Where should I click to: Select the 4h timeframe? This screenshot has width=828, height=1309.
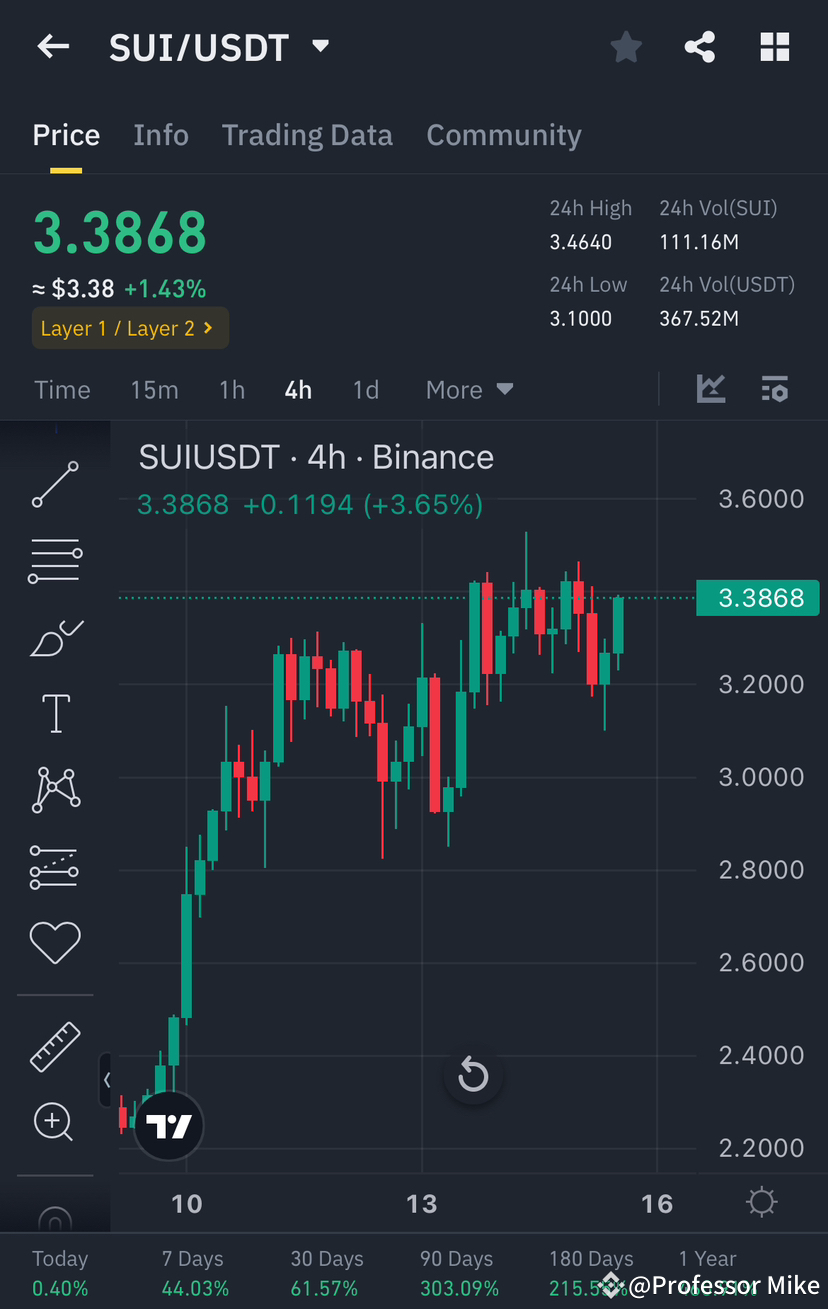pos(297,389)
